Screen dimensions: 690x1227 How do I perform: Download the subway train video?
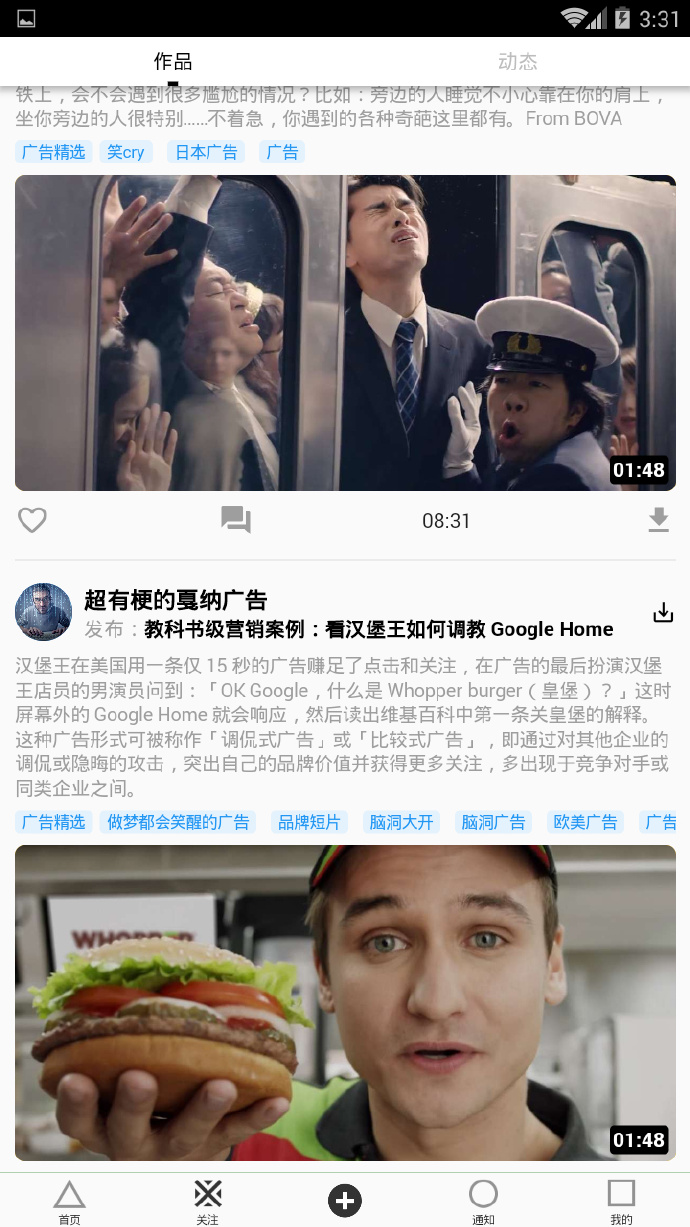tap(658, 520)
